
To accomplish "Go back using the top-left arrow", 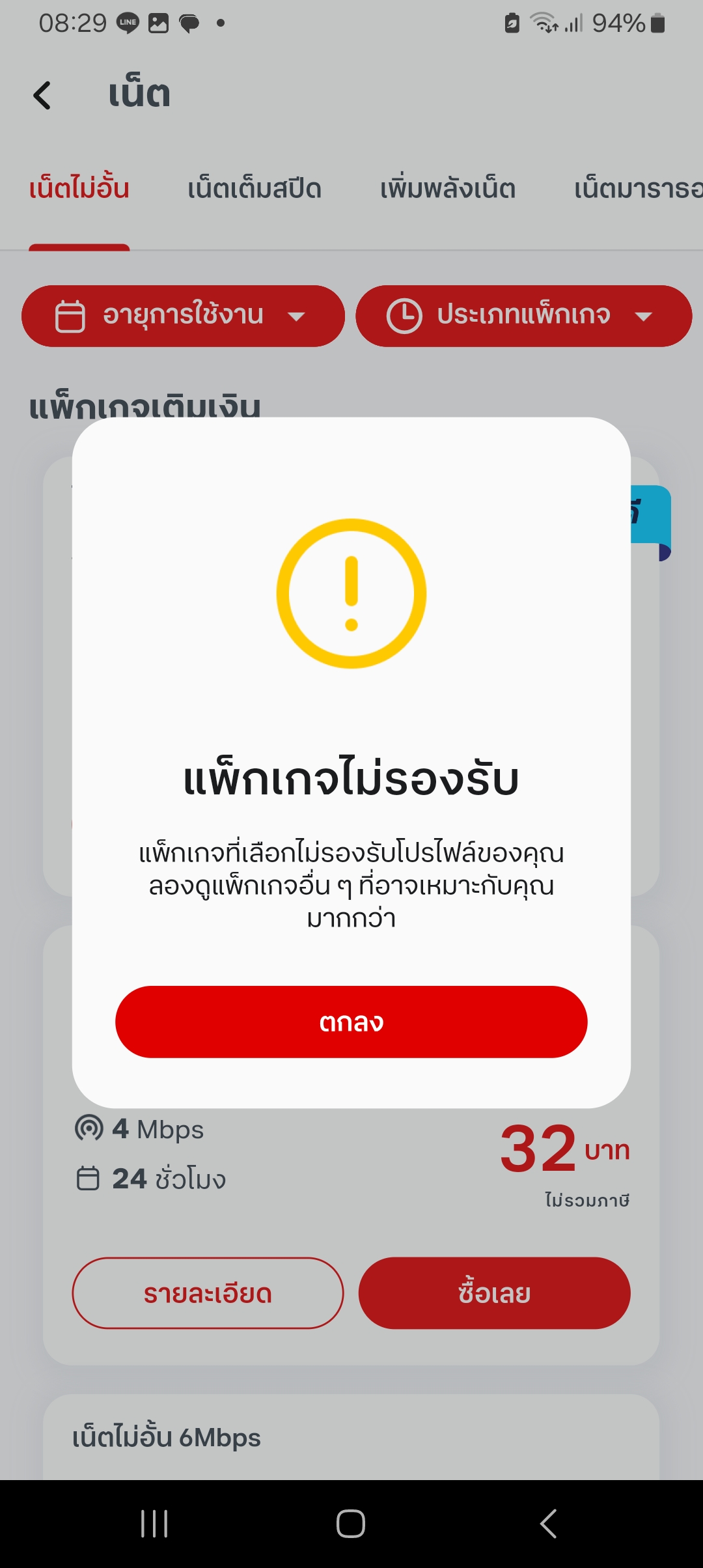I will (x=42, y=96).
